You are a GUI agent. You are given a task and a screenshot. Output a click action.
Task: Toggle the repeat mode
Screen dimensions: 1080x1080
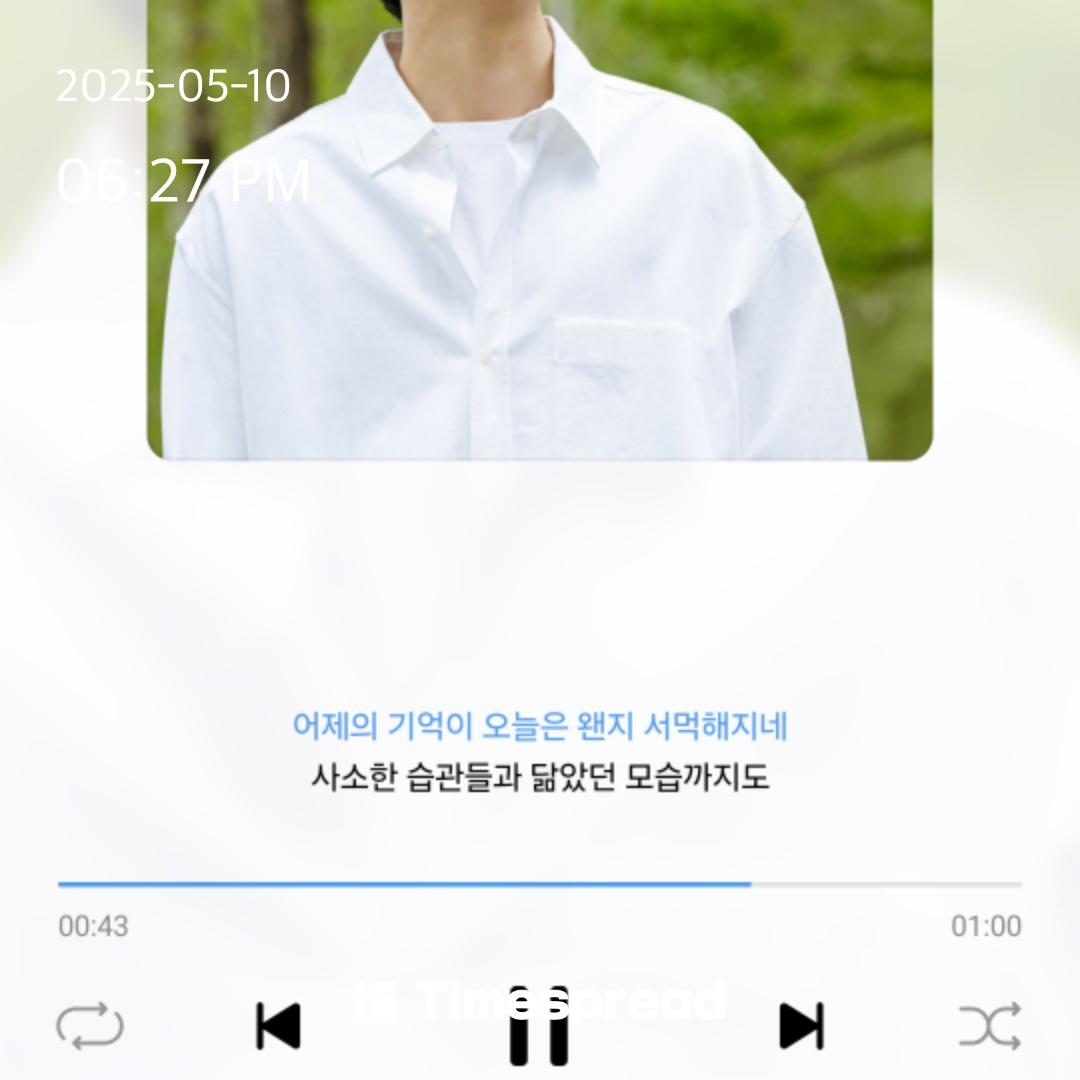[x=90, y=1026]
